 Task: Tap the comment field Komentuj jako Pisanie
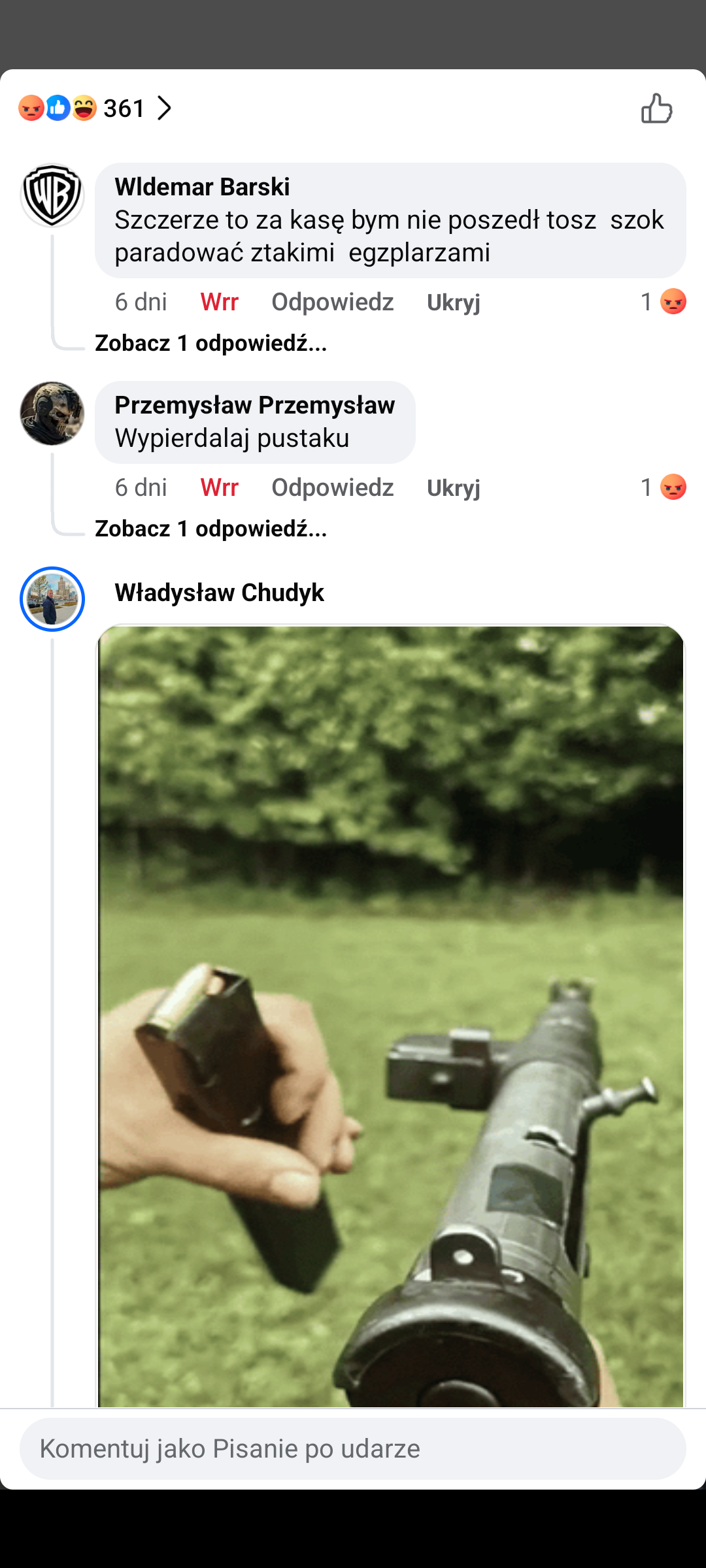pyautogui.click(x=353, y=1448)
